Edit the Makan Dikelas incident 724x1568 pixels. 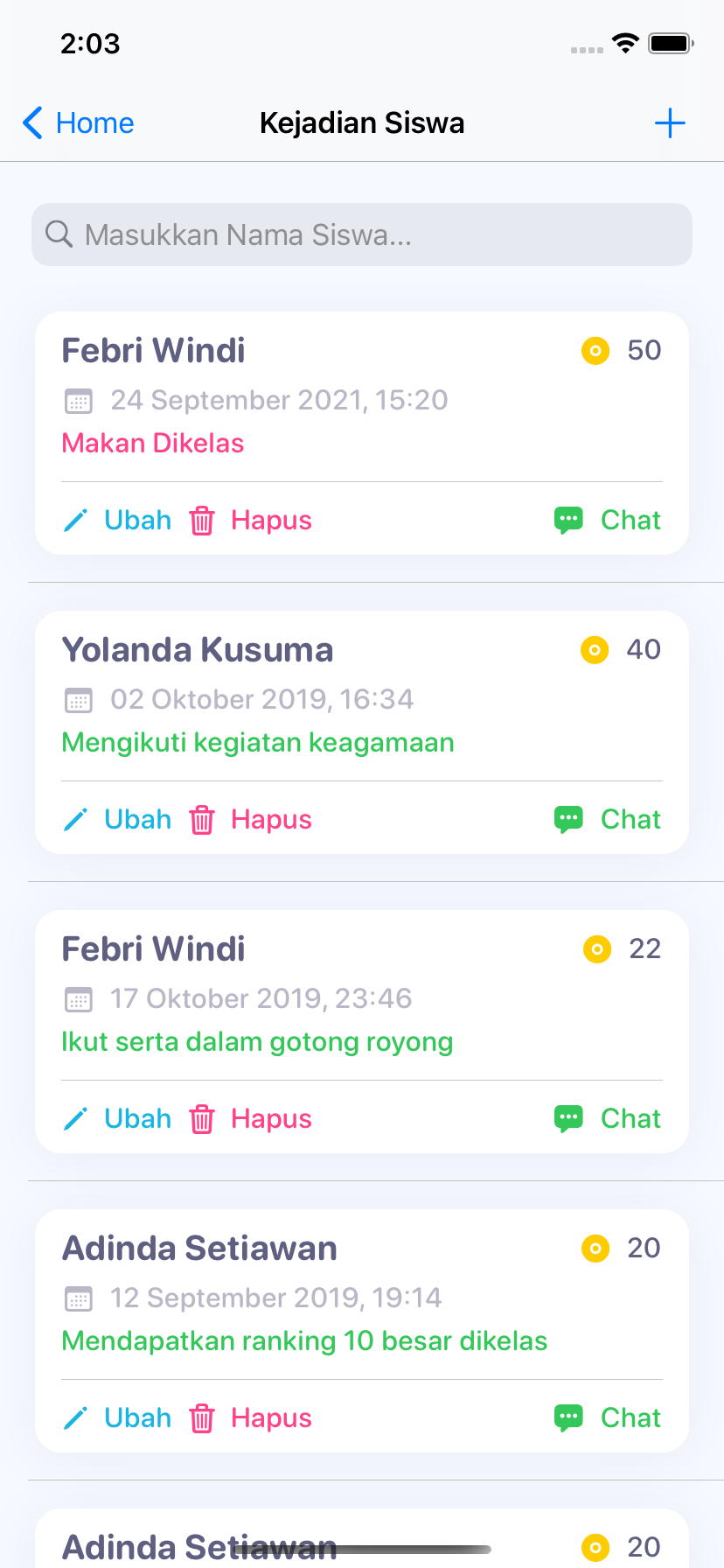117,521
